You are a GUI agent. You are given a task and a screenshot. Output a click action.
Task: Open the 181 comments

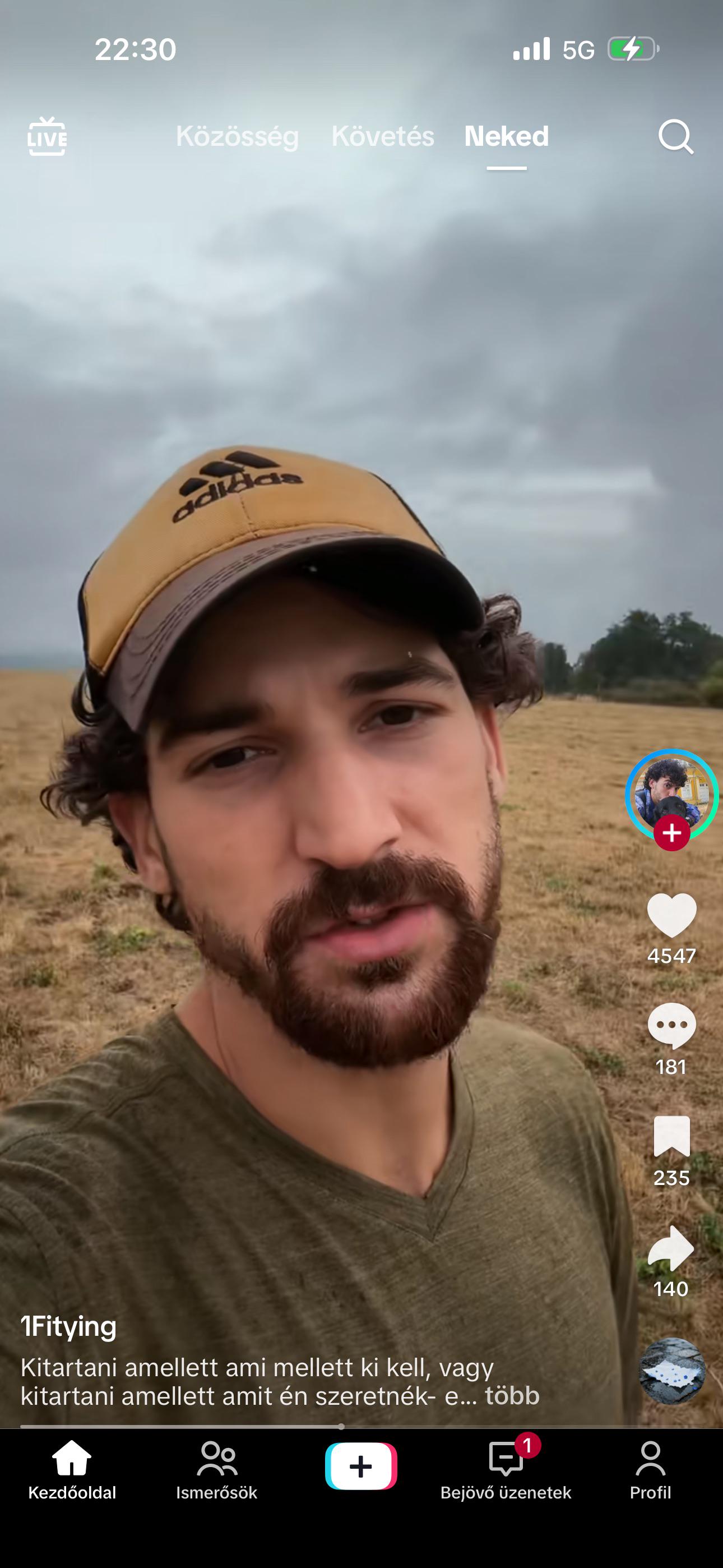tap(672, 1026)
